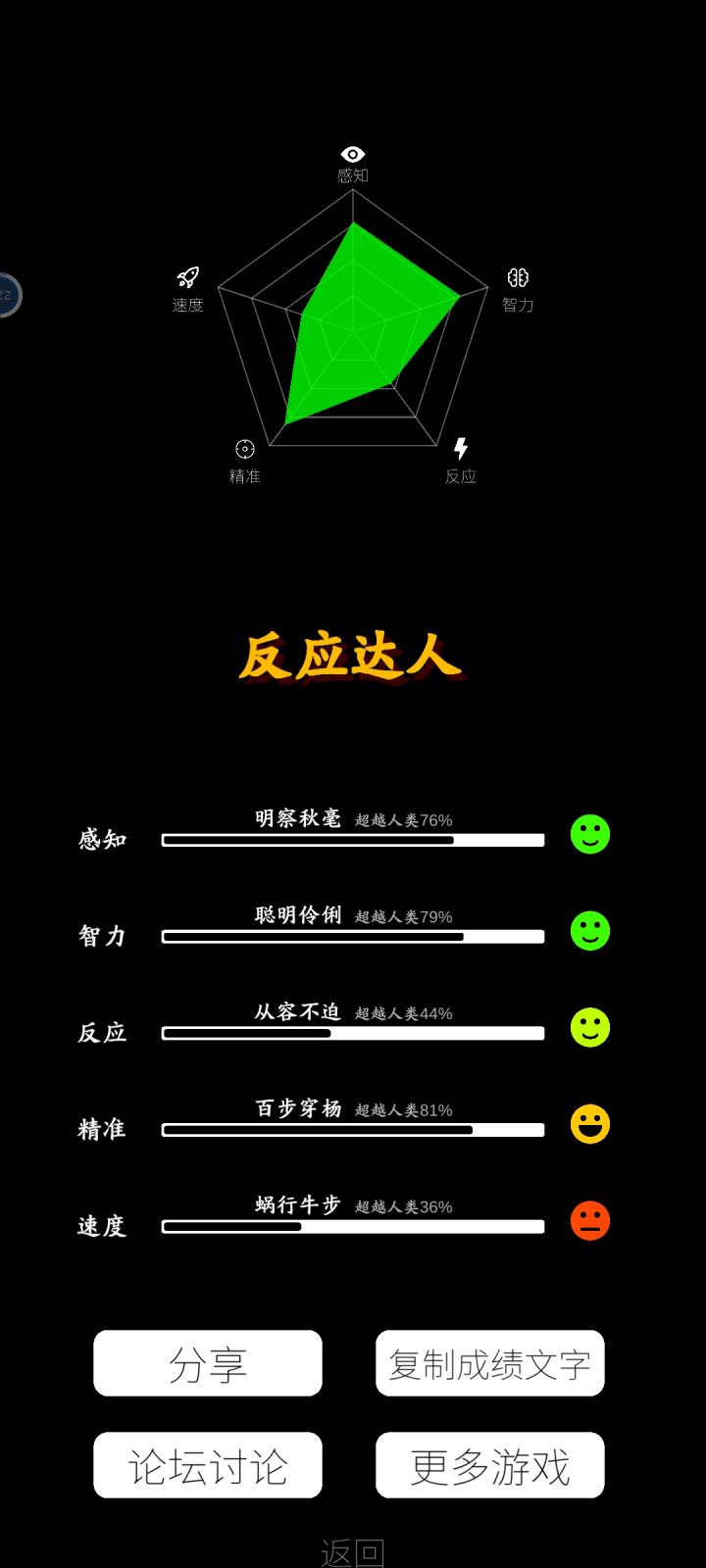Tap the floating circle widget on the left edge
This screenshot has width=706, height=1568.
[6, 294]
